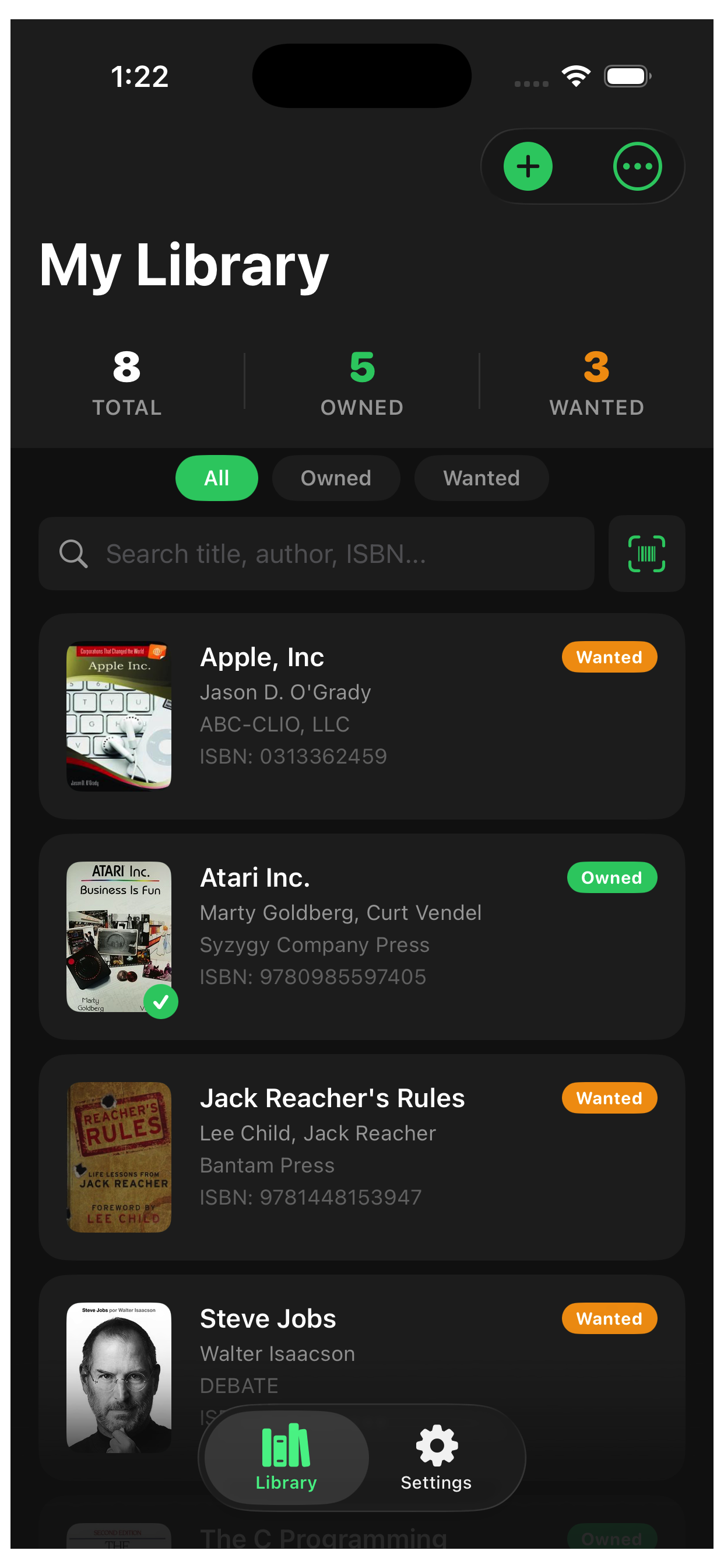
Task: Select the All filter
Action: pyautogui.click(x=217, y=478)
